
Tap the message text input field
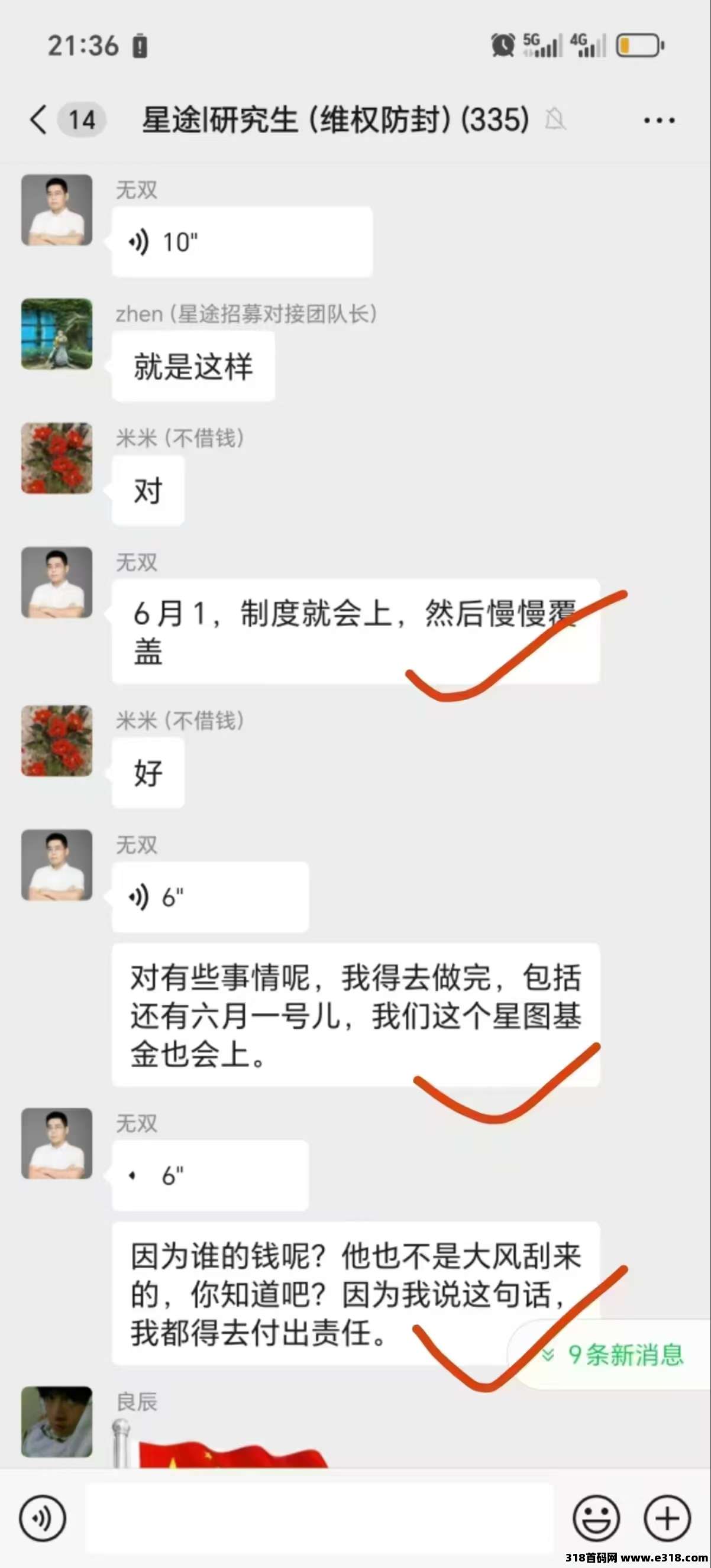pyautogui.click(x=319, y=1518)
